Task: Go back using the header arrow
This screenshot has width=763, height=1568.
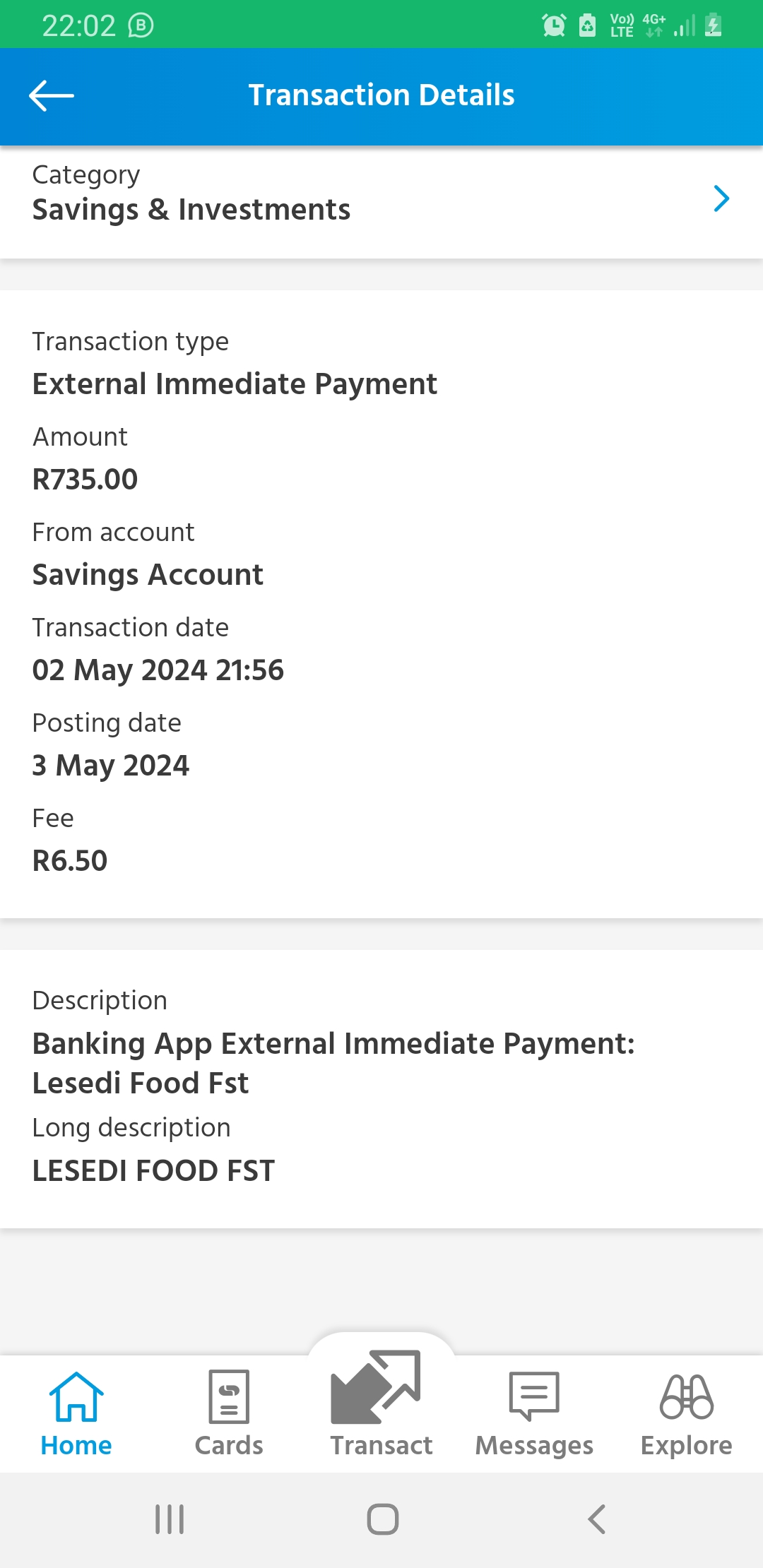Action: click(52, 95)
